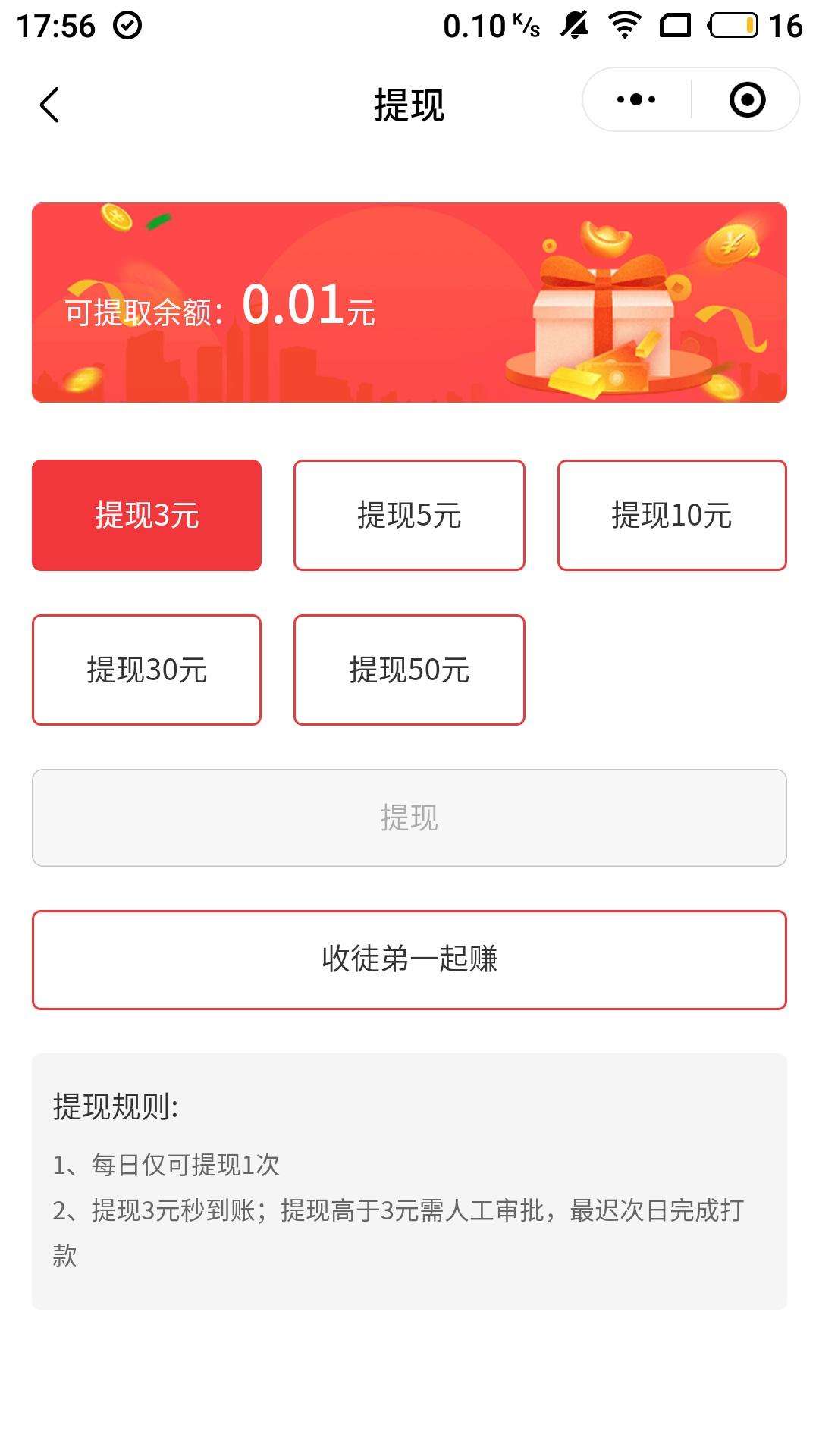Tap the clock showing 17:56

tap(52, 25)
